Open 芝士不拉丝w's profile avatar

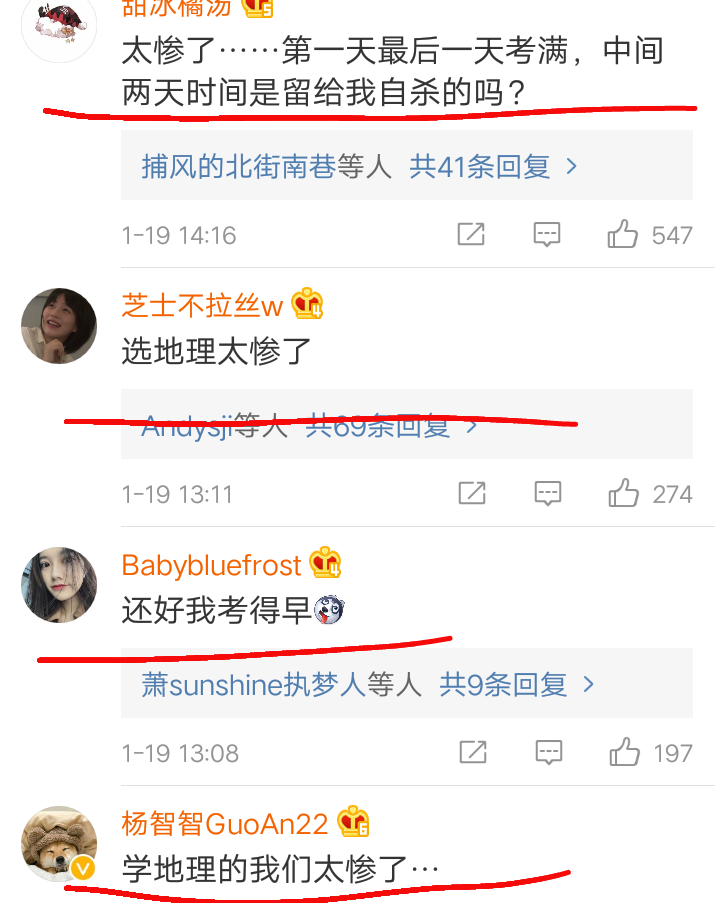point(59,326)
